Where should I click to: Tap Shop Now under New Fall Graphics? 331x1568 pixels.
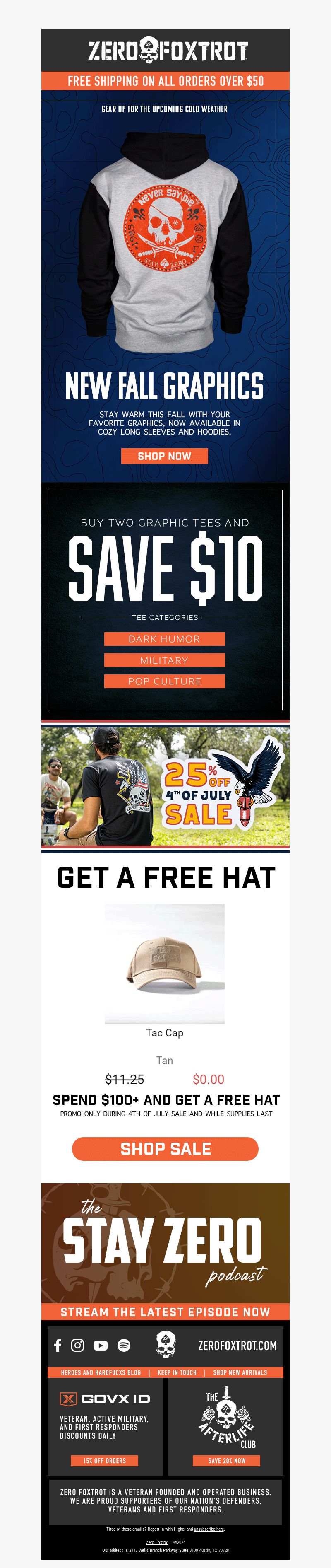[164, 456]
